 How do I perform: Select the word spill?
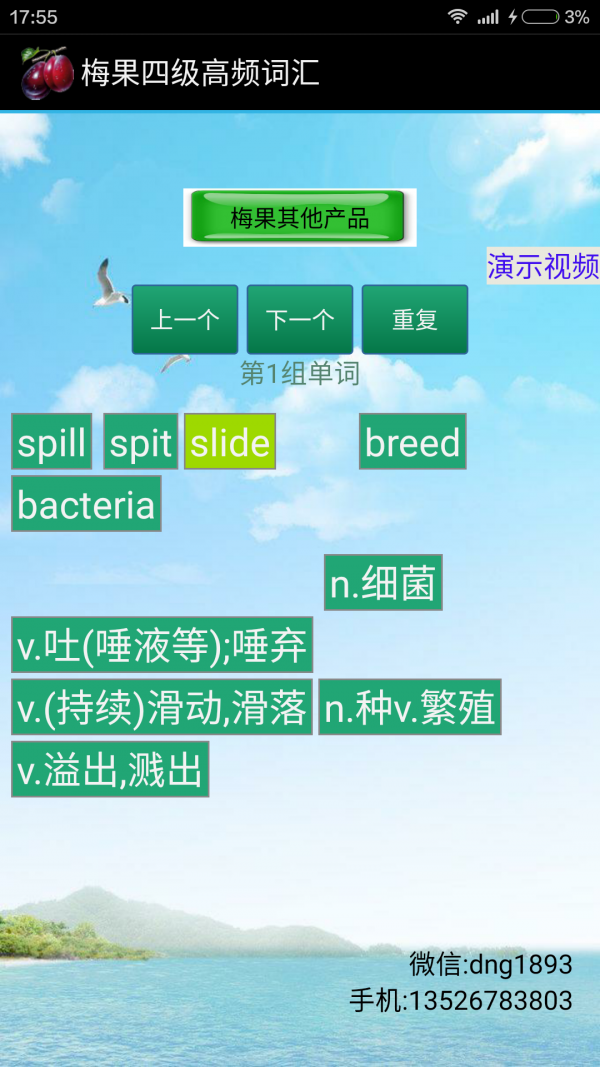point(52,442)
